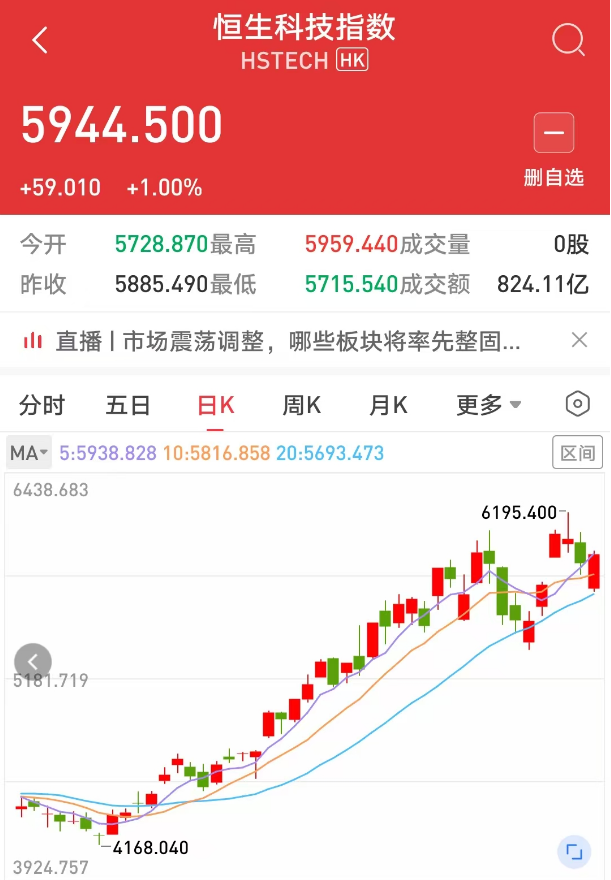Open the live broadcast banner about market adjustment

coord(287,341)
